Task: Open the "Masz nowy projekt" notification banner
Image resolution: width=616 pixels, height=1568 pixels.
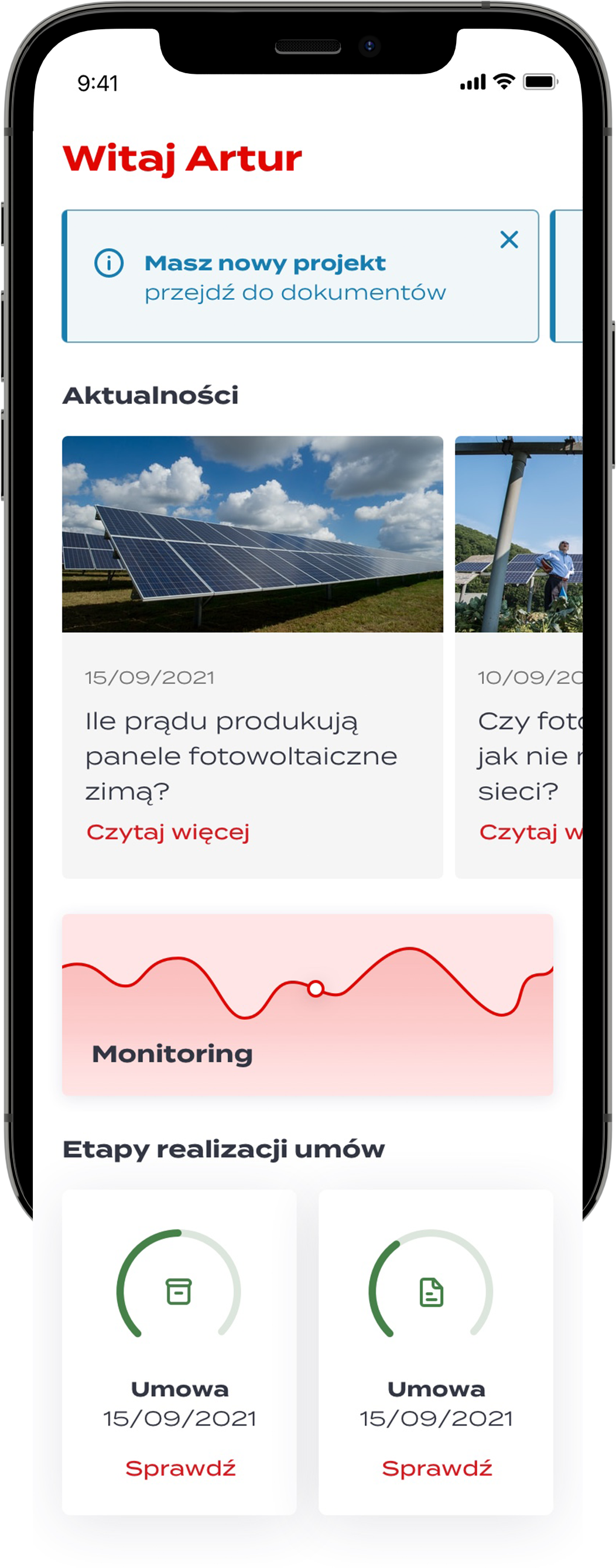Action: click(x=300, y=276)
